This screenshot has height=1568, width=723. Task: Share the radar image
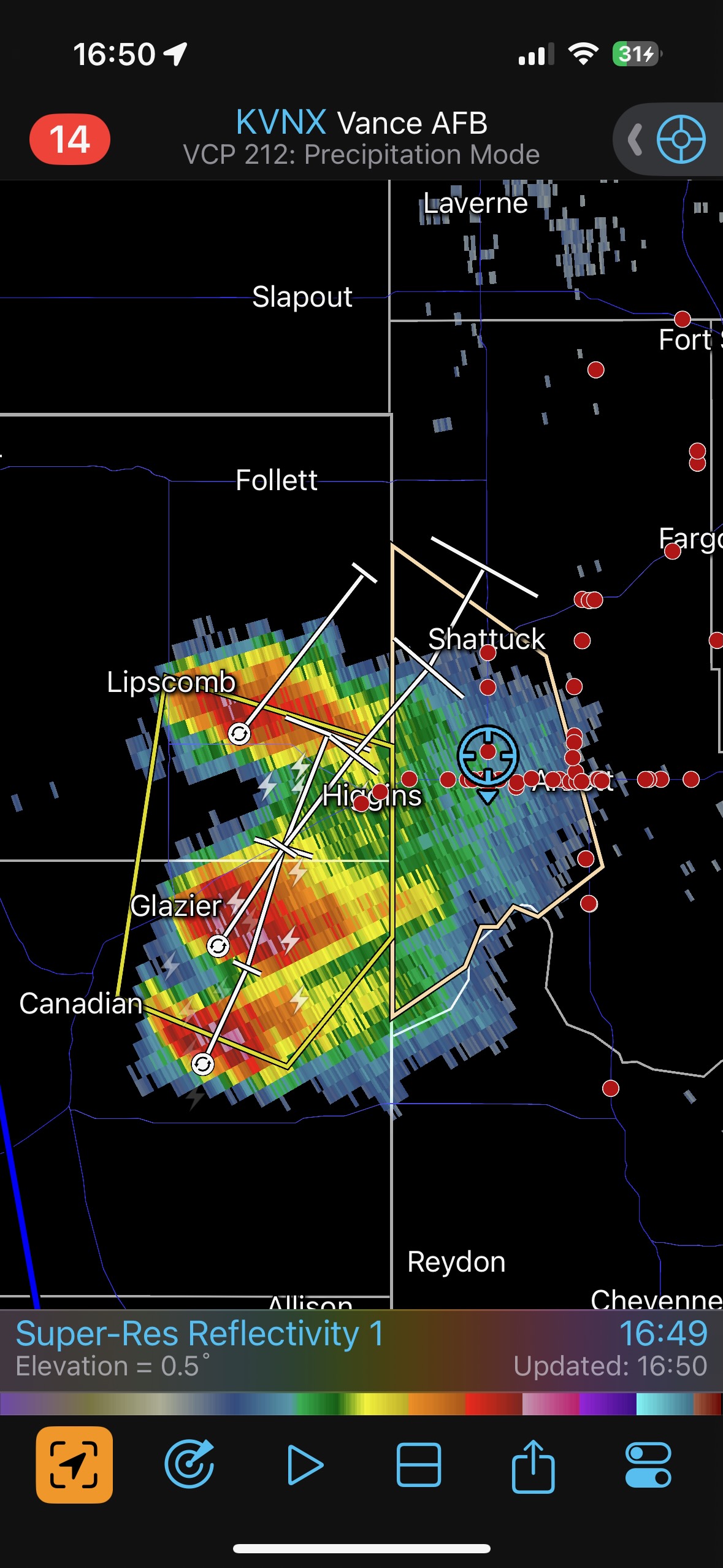(x=533, y=1465)
